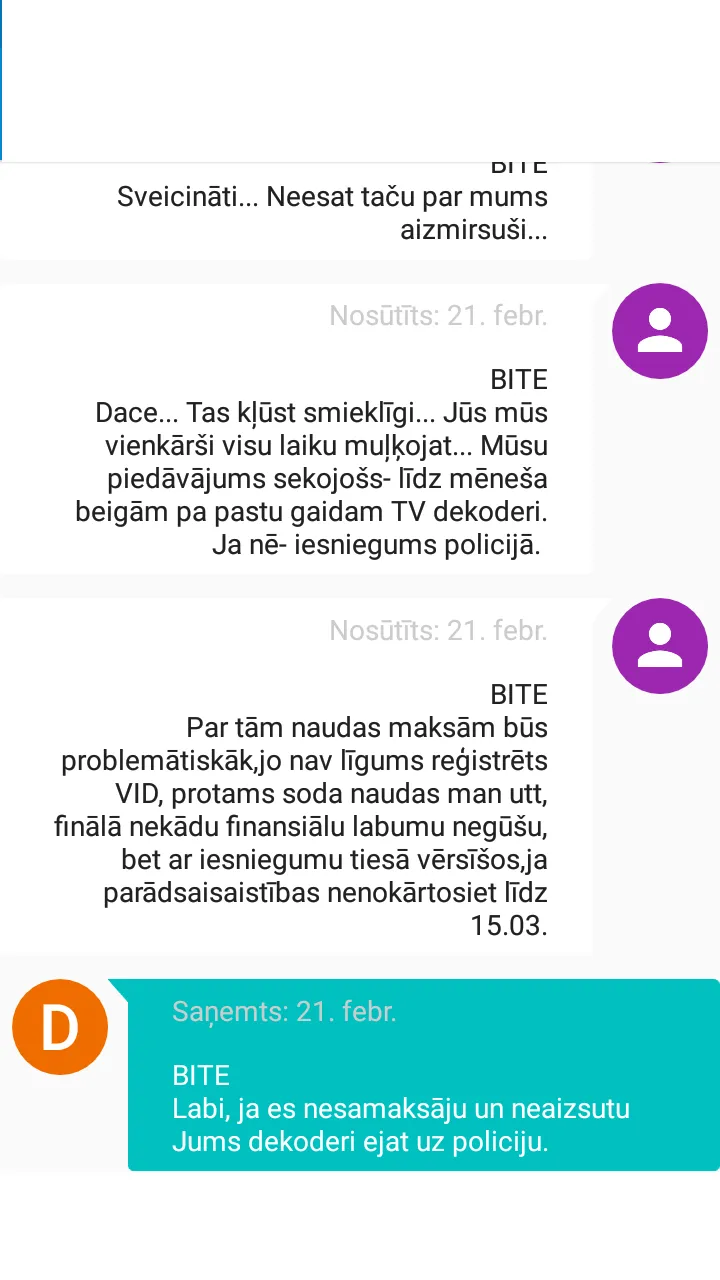
Task: Tap the orange D contact avatar
Action: click(x=59, y=1027)
